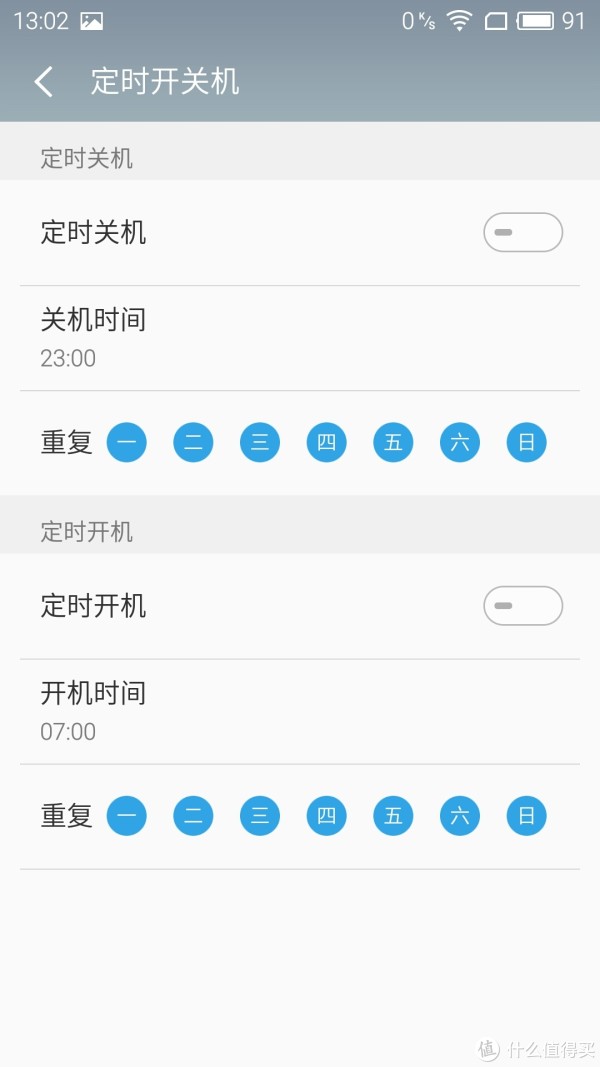Toggle 一 in the 定时关机 repeat days

pyautogui.click(x=127, y=442)
